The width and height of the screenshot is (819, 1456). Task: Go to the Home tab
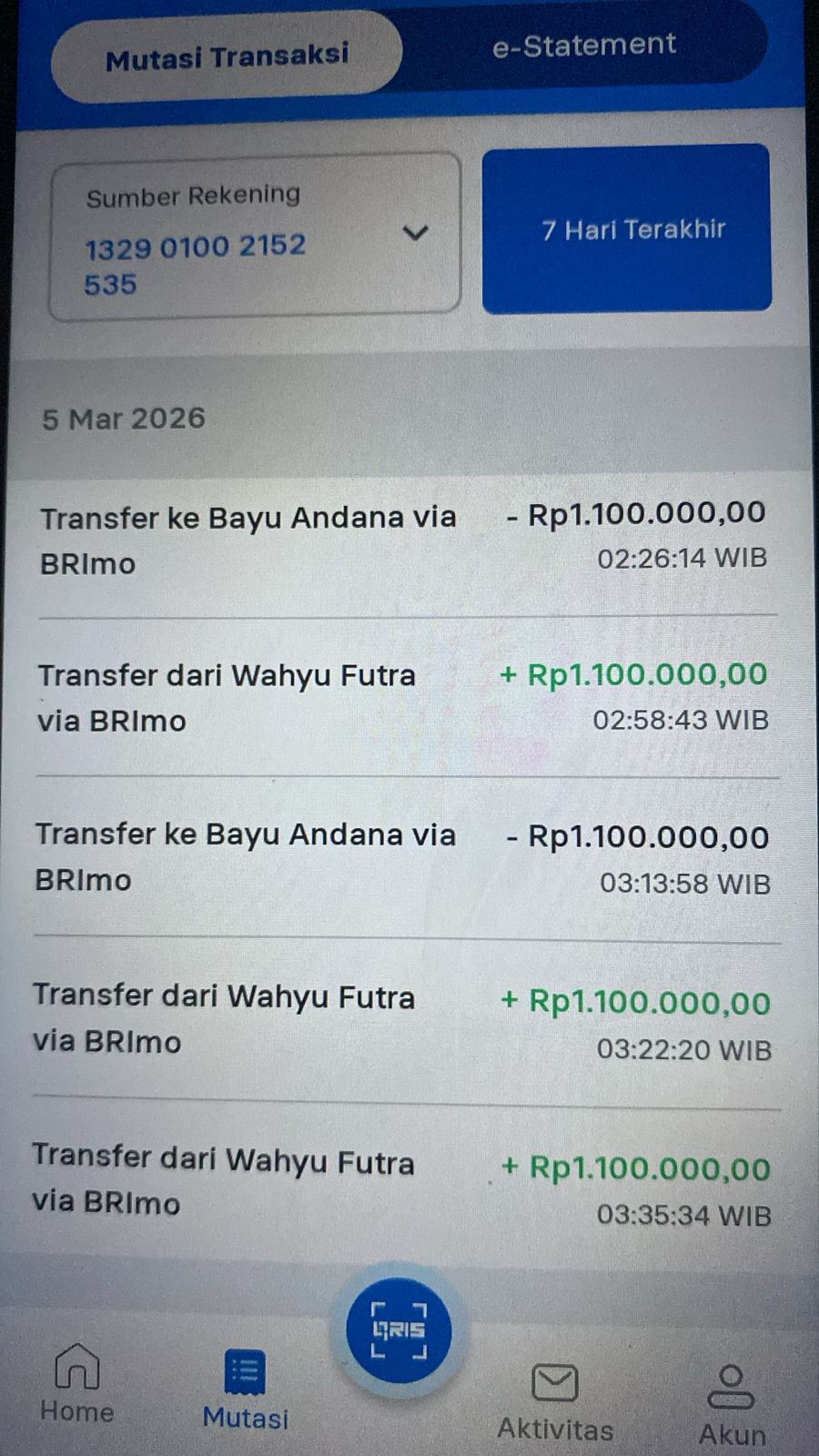pos(77,1383)
